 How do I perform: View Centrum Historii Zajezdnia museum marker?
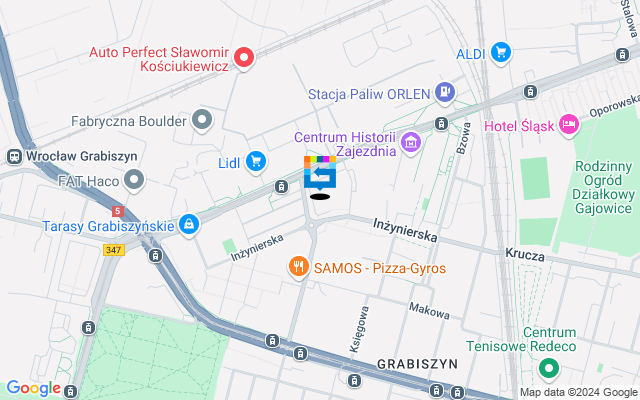point(409,145)
